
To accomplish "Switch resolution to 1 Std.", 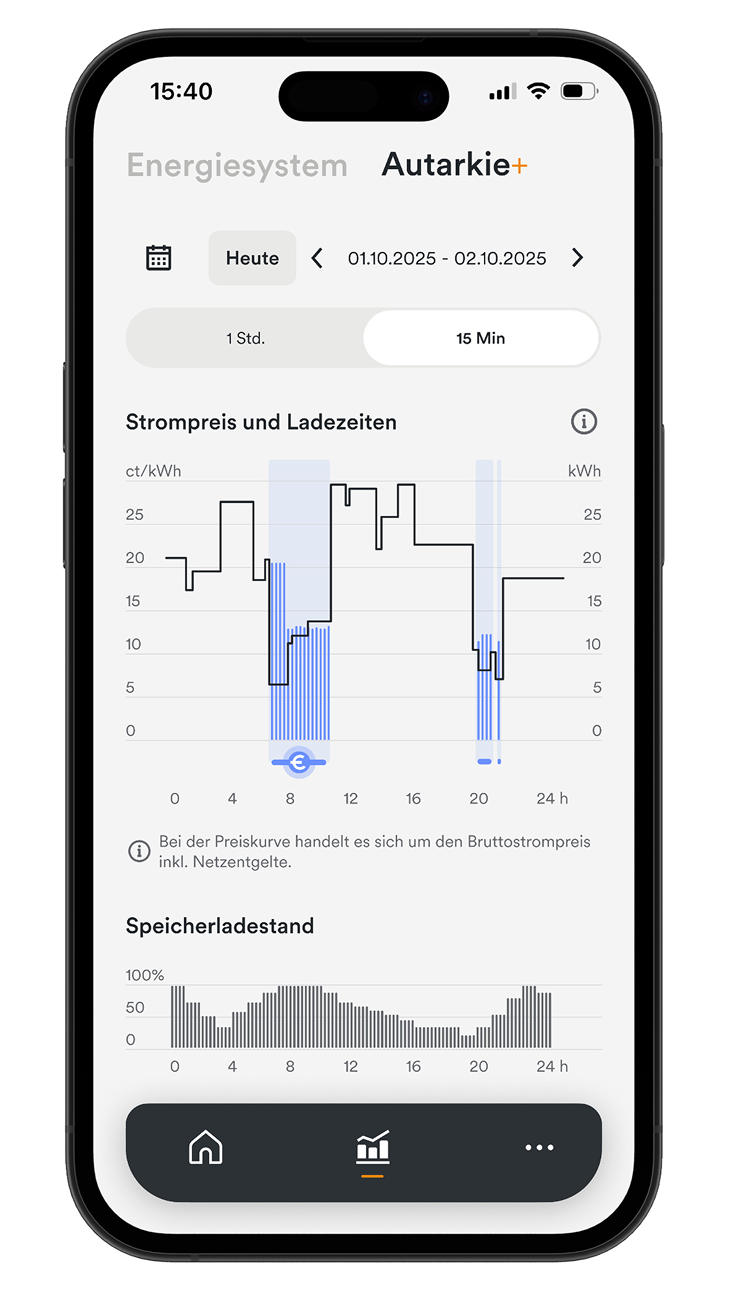I will (245, 338).
